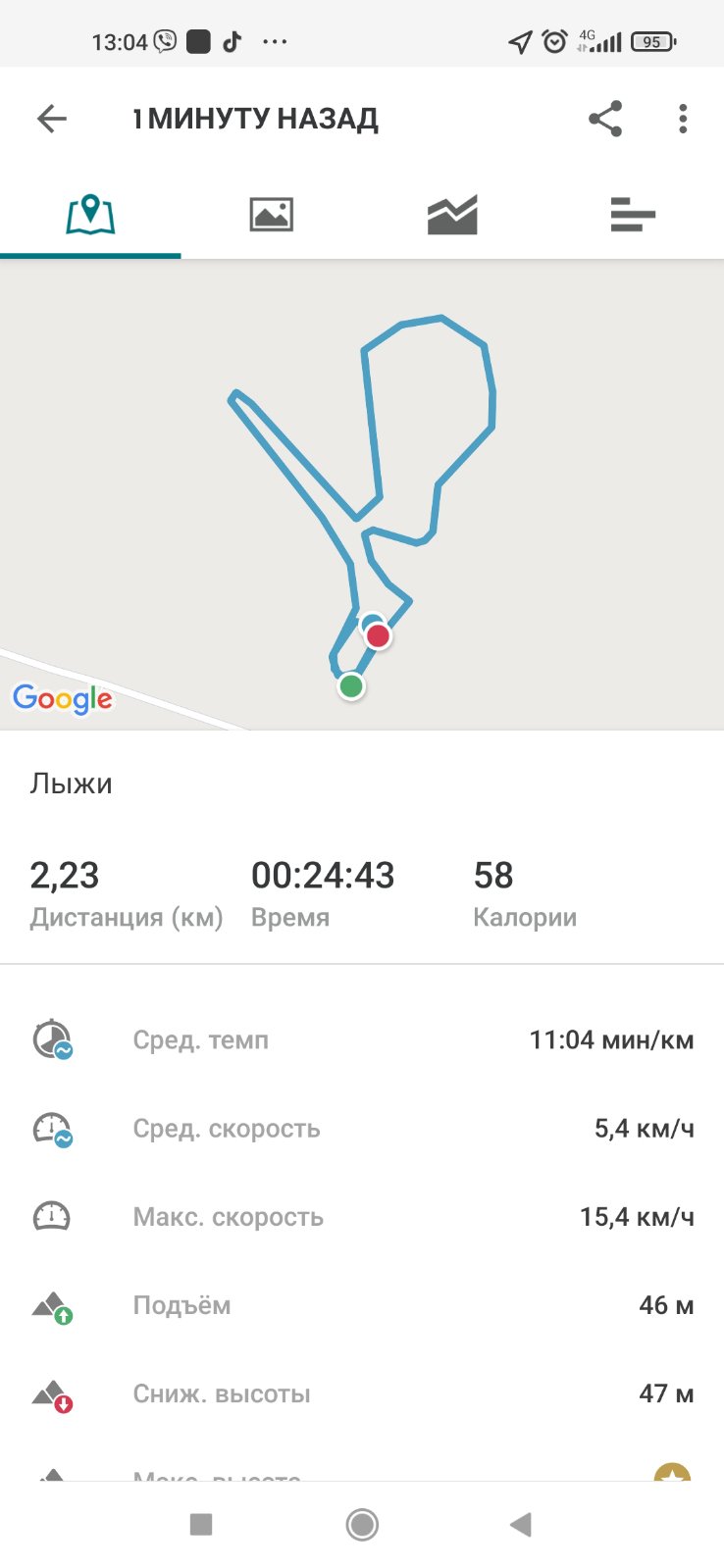The height and width of the screenshot is (1568, 724).
Task: Go back using the arrow icon
Action: [51, 119]
